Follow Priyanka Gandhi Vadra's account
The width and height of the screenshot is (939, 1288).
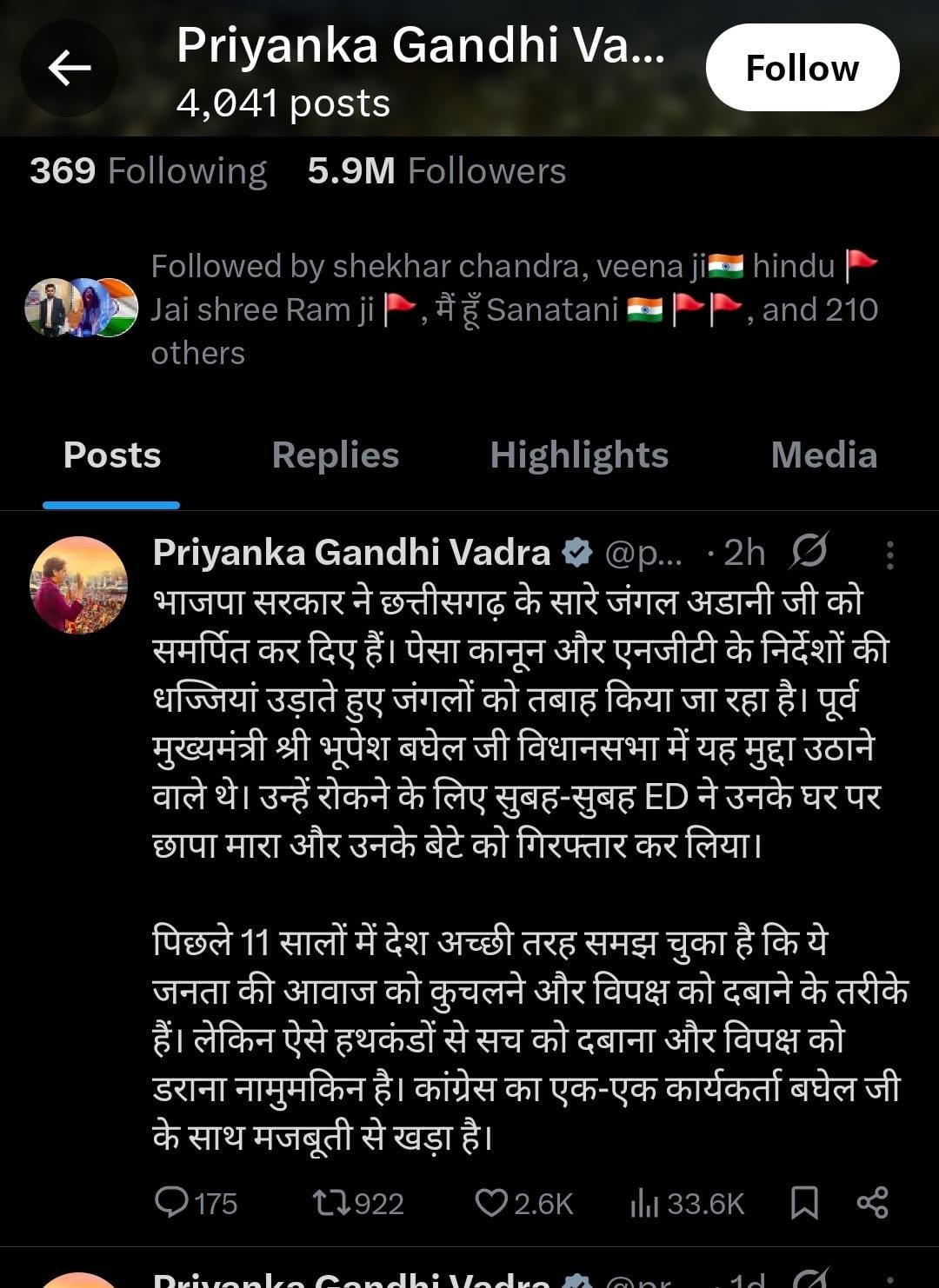tap(802, 68)
